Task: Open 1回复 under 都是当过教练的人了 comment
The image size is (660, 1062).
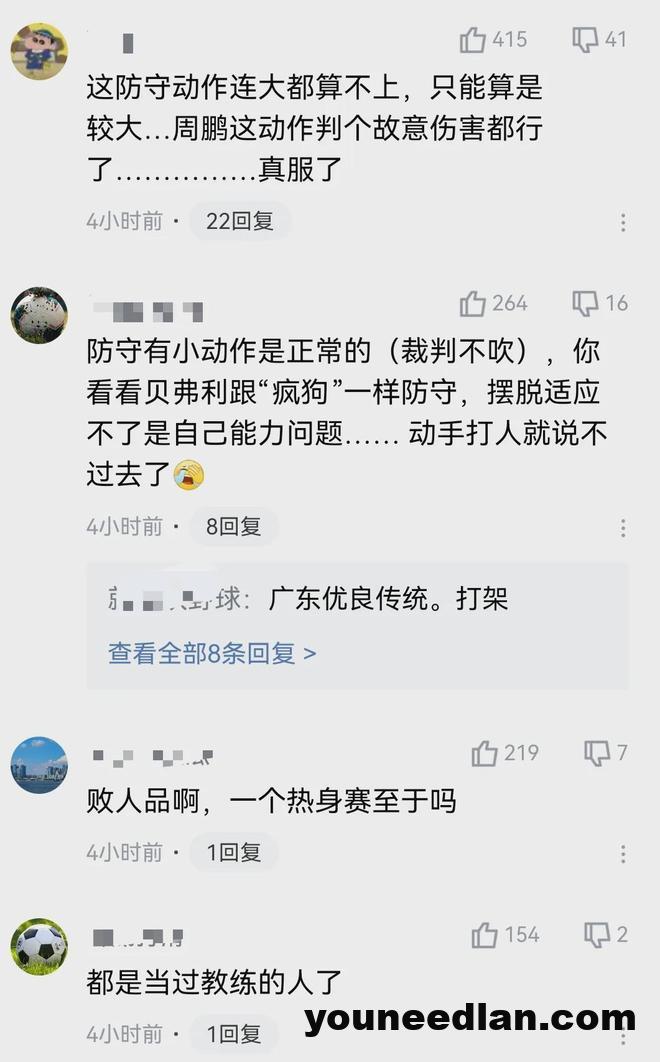Action: coord(233,1033)
